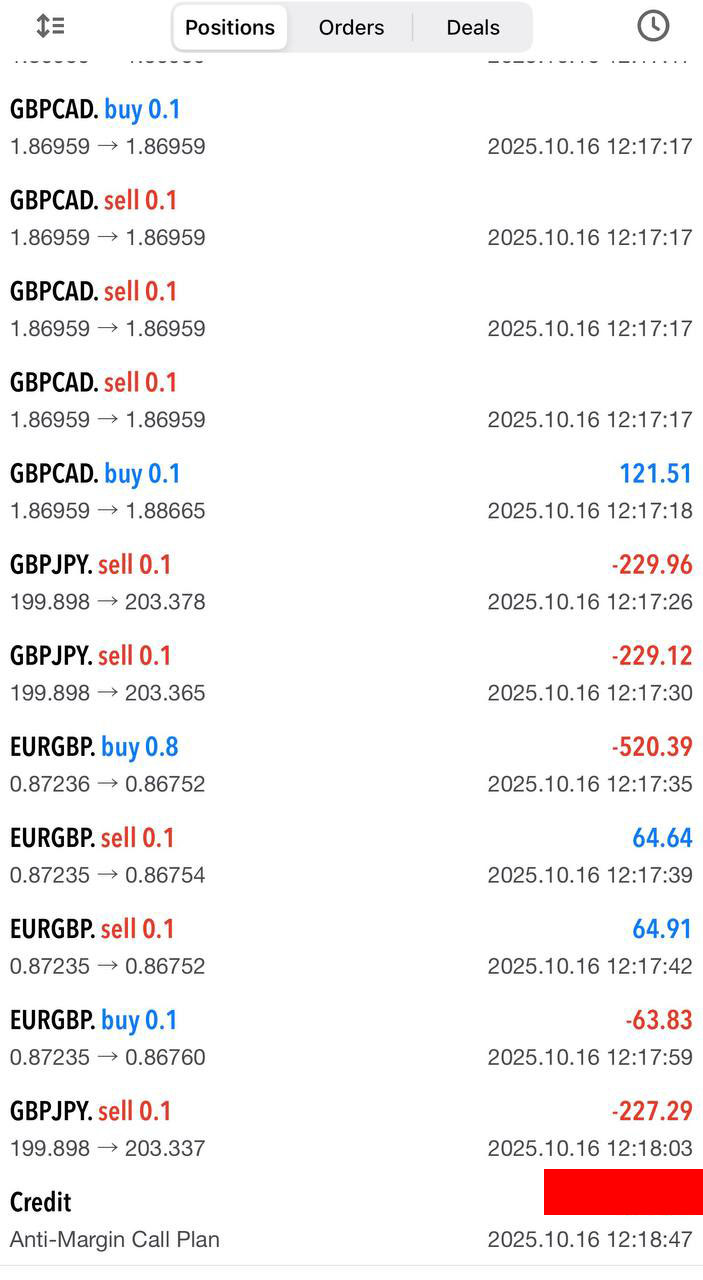Image resolution: width=703 pixels, height=1280 pixels.
Task: Switch to the Deals tab
Action: point(473,28)
